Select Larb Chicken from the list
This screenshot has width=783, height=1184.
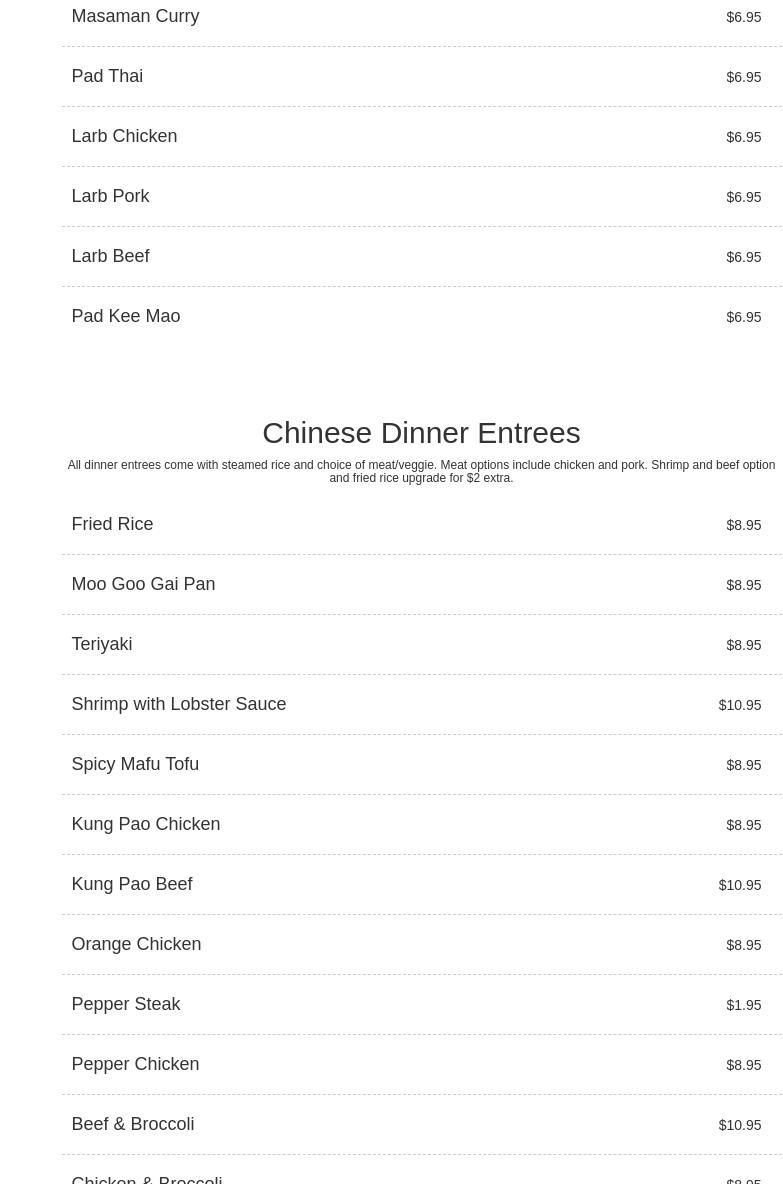(124, 136)
